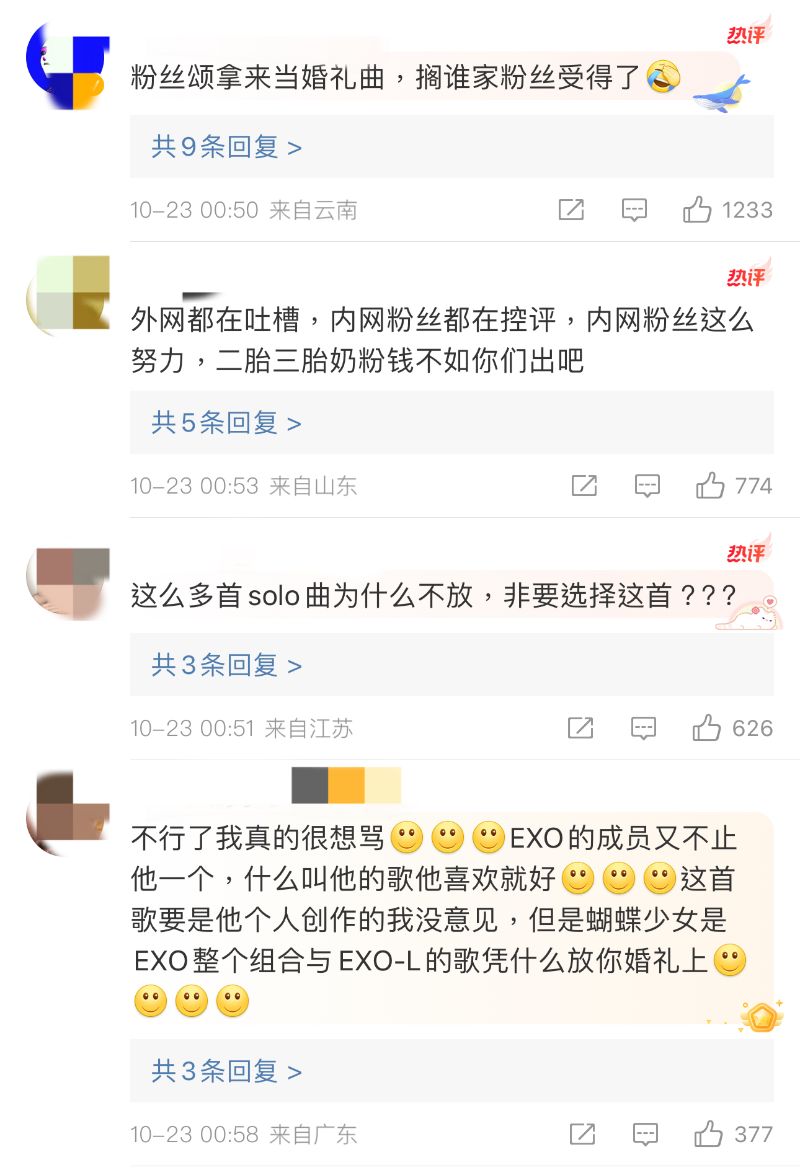The image size is (800, 1170).
Task: Like the comment from 云南
Action: (x=698, y=210)
